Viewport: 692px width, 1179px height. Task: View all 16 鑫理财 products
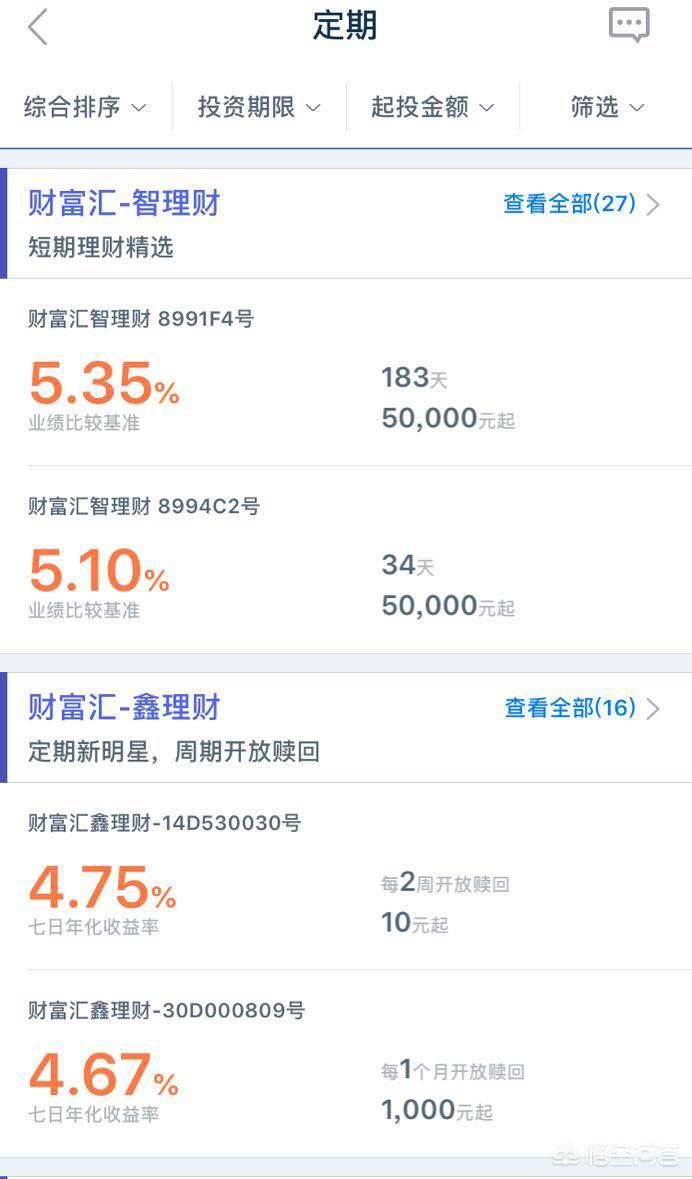581,708
